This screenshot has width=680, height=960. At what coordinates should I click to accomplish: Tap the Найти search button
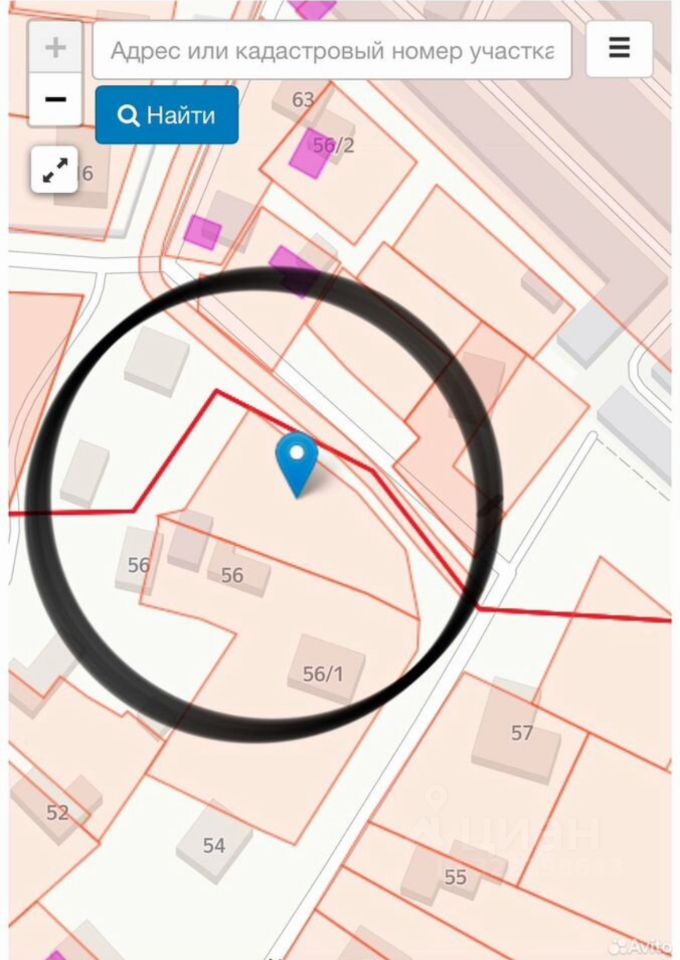[x=167, y=115]
